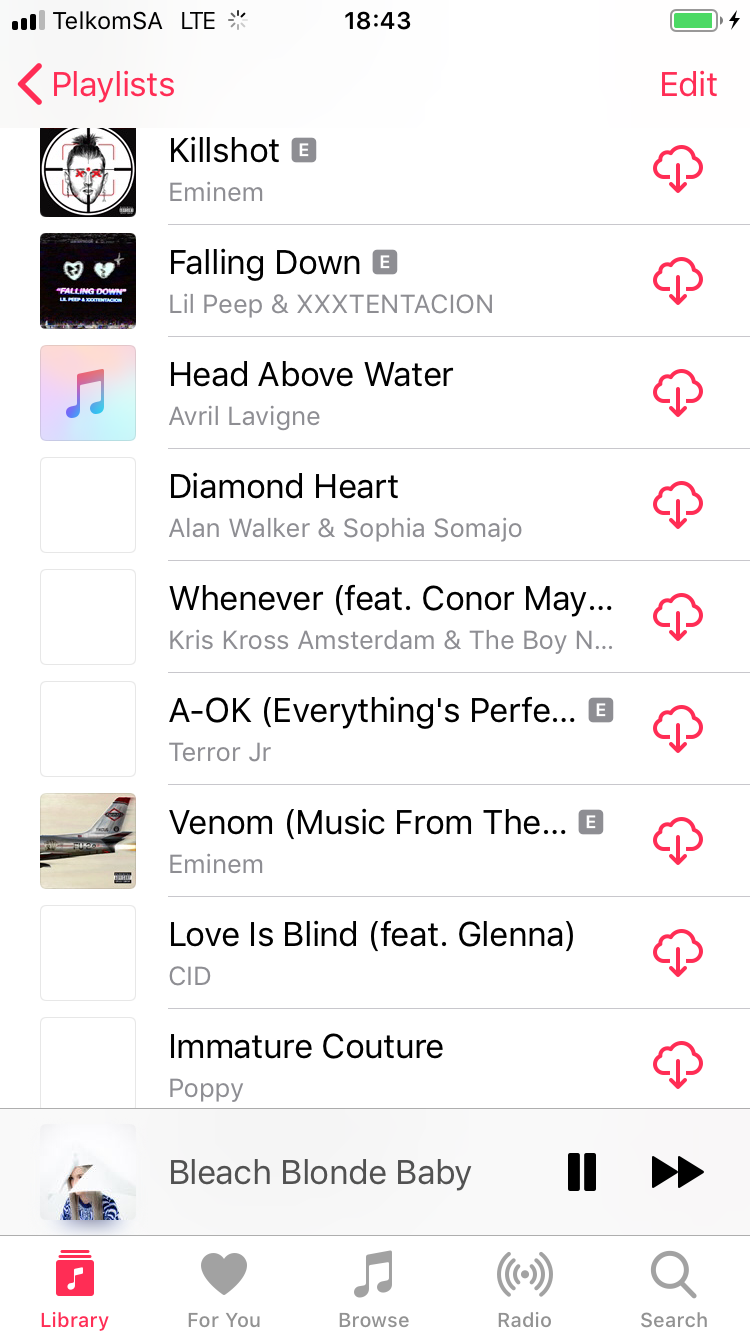The image size is (750, 1334).
Task: Download Immature Couture by Poppy
Action: pos(678,1065)
